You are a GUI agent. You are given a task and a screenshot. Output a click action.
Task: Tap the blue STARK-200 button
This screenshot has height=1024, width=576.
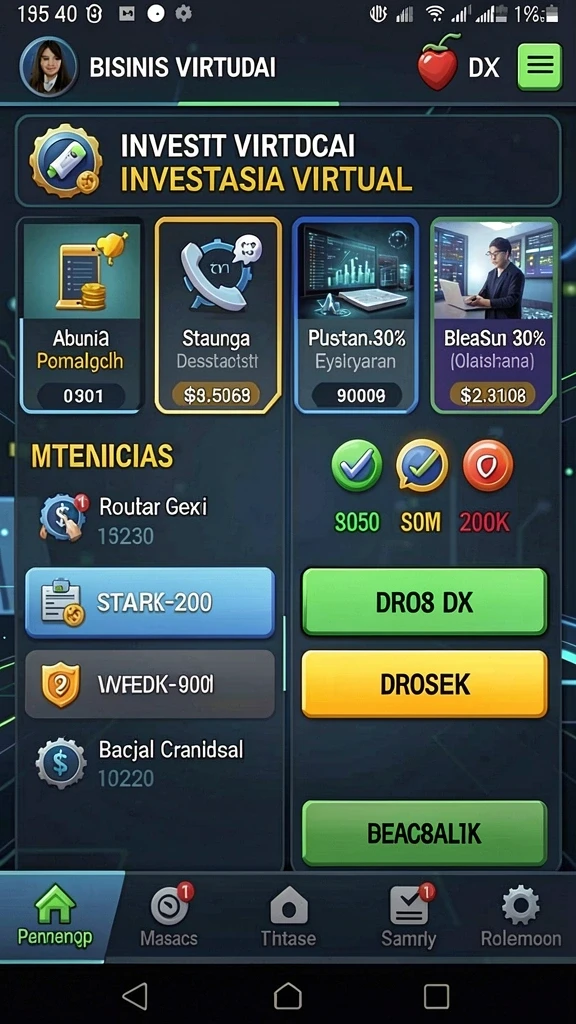tap(150, 602)
